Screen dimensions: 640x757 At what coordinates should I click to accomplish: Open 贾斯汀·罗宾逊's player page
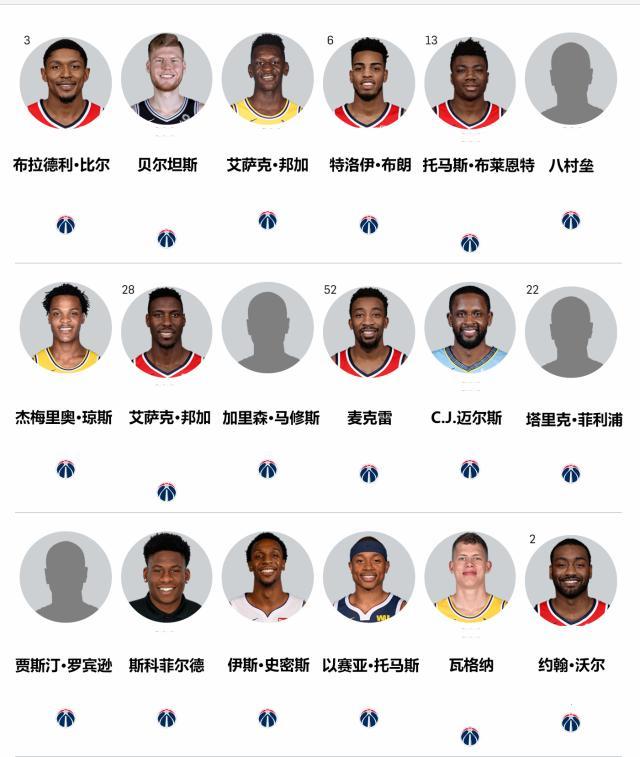pyautogui.click(x=65, y=577)
